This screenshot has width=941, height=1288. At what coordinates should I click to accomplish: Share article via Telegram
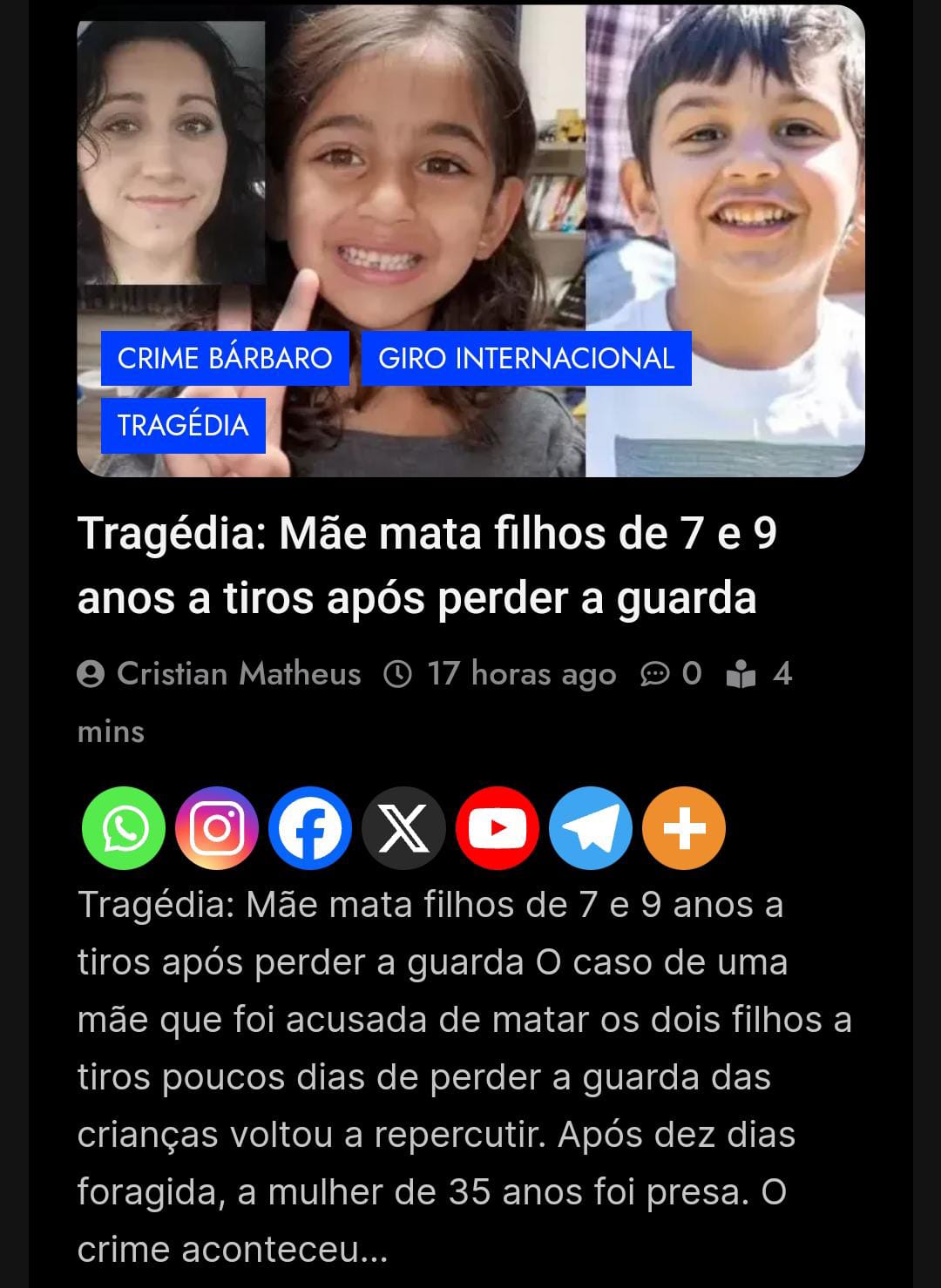(591, 827)
